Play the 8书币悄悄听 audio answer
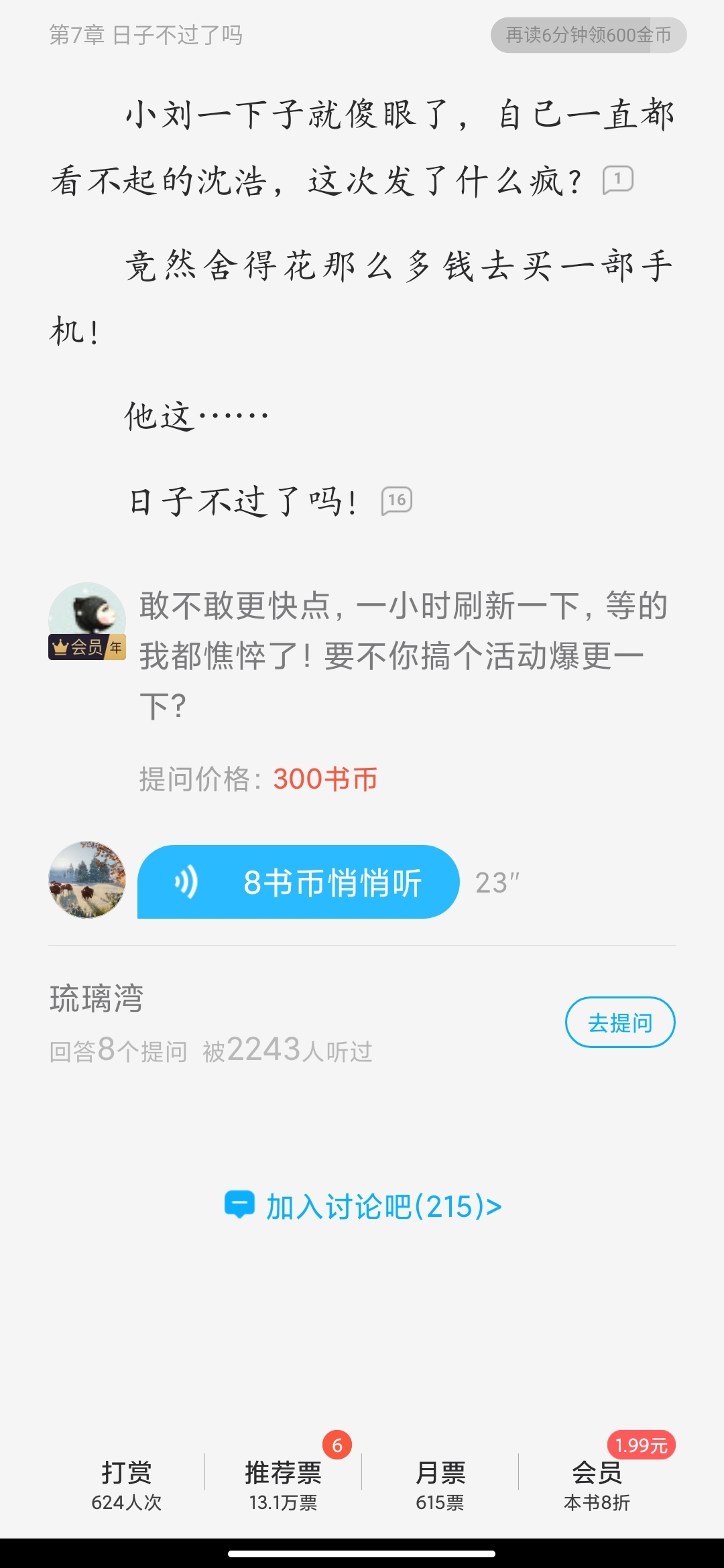Image resolution: width=724 pixels, height=1568 pixels. pos(298,882)
